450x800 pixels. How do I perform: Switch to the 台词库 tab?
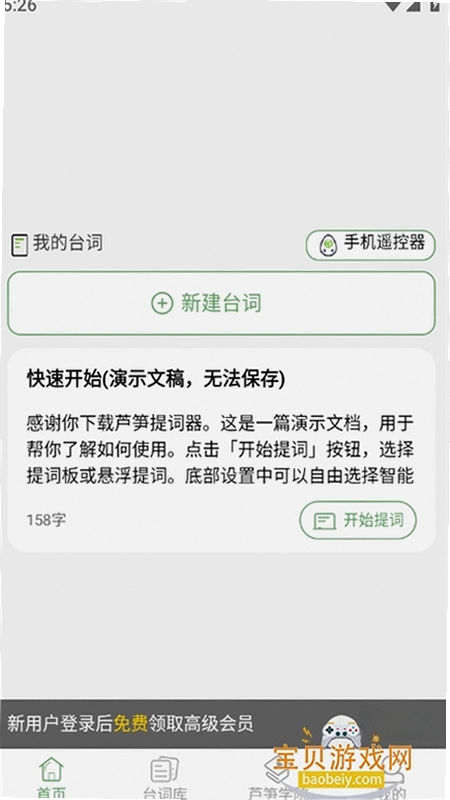pos(164,777)
